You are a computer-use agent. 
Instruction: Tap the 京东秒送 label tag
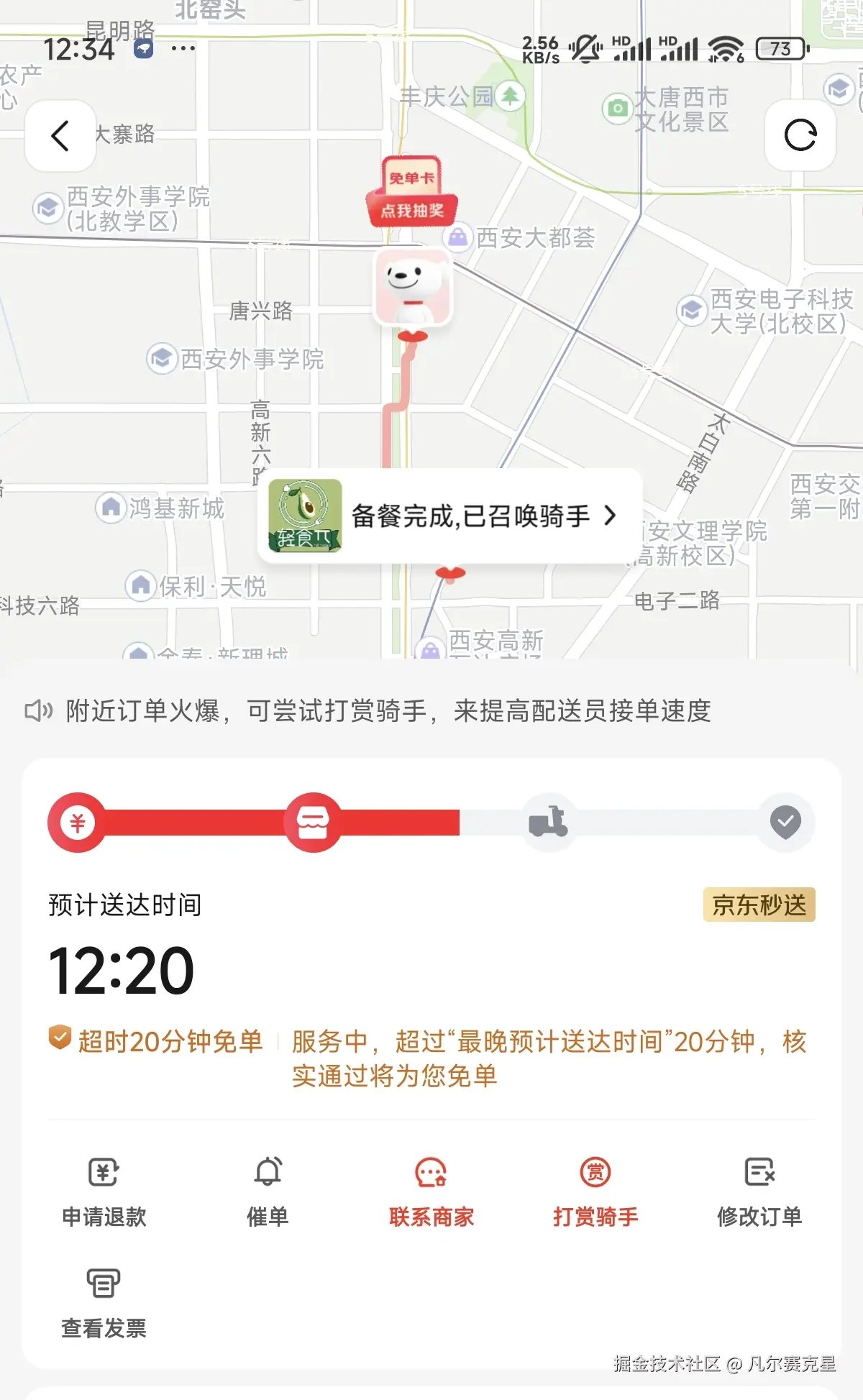[x=758, y=905]
